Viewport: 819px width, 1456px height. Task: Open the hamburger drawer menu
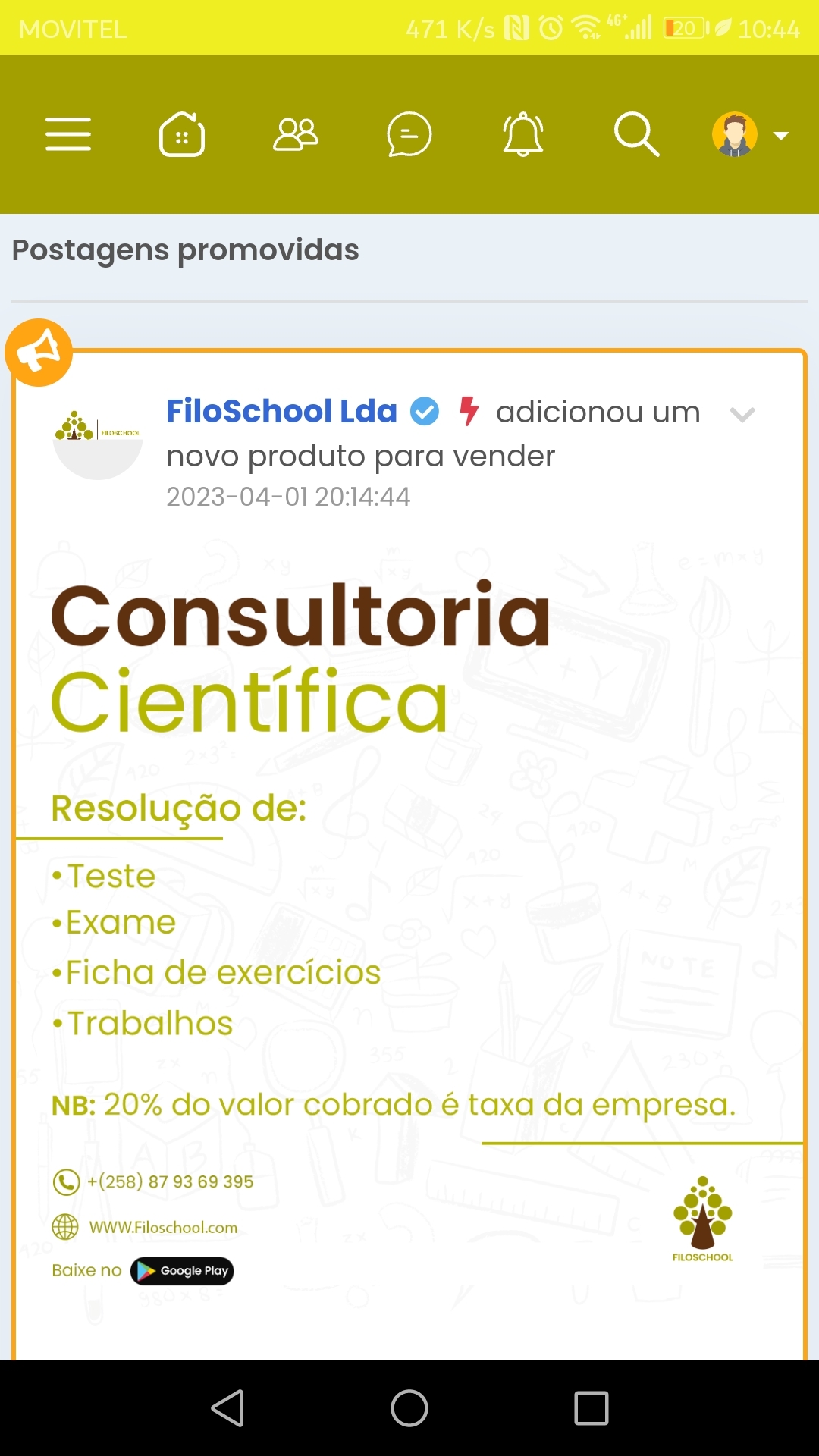[x=68, y=134]
